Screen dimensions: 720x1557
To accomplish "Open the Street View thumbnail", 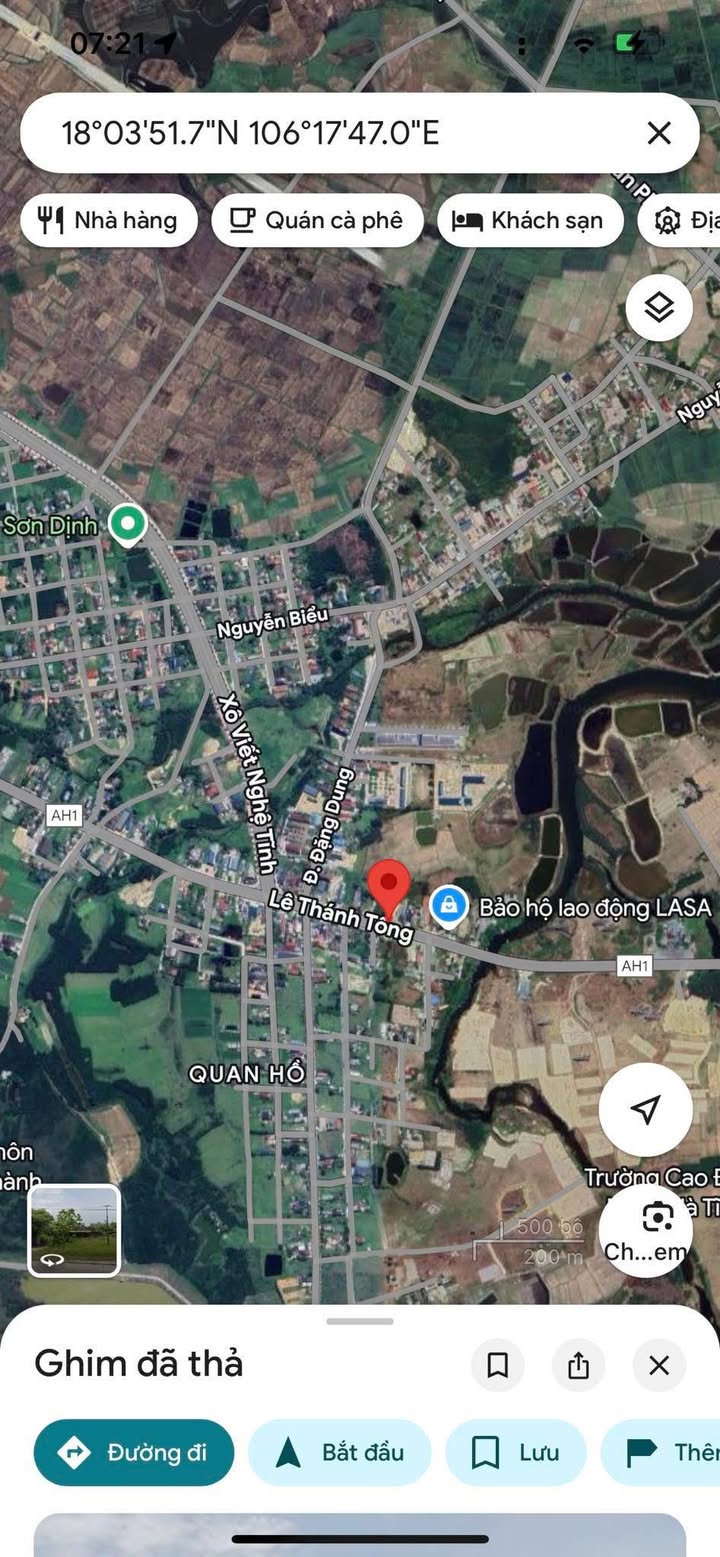I will [74, 1231].
